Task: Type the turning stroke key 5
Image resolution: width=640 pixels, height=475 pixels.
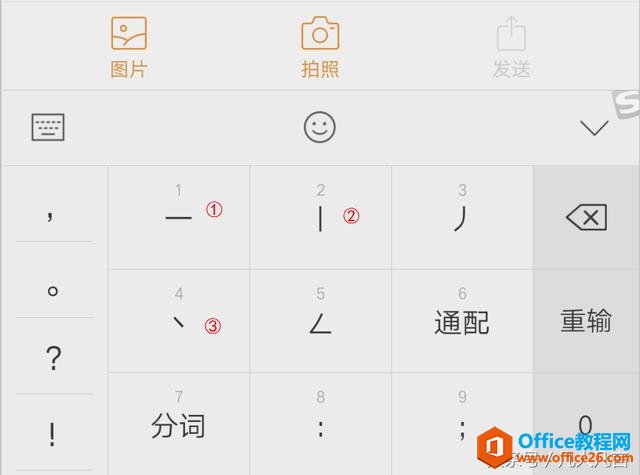Action: coord(320,320)
